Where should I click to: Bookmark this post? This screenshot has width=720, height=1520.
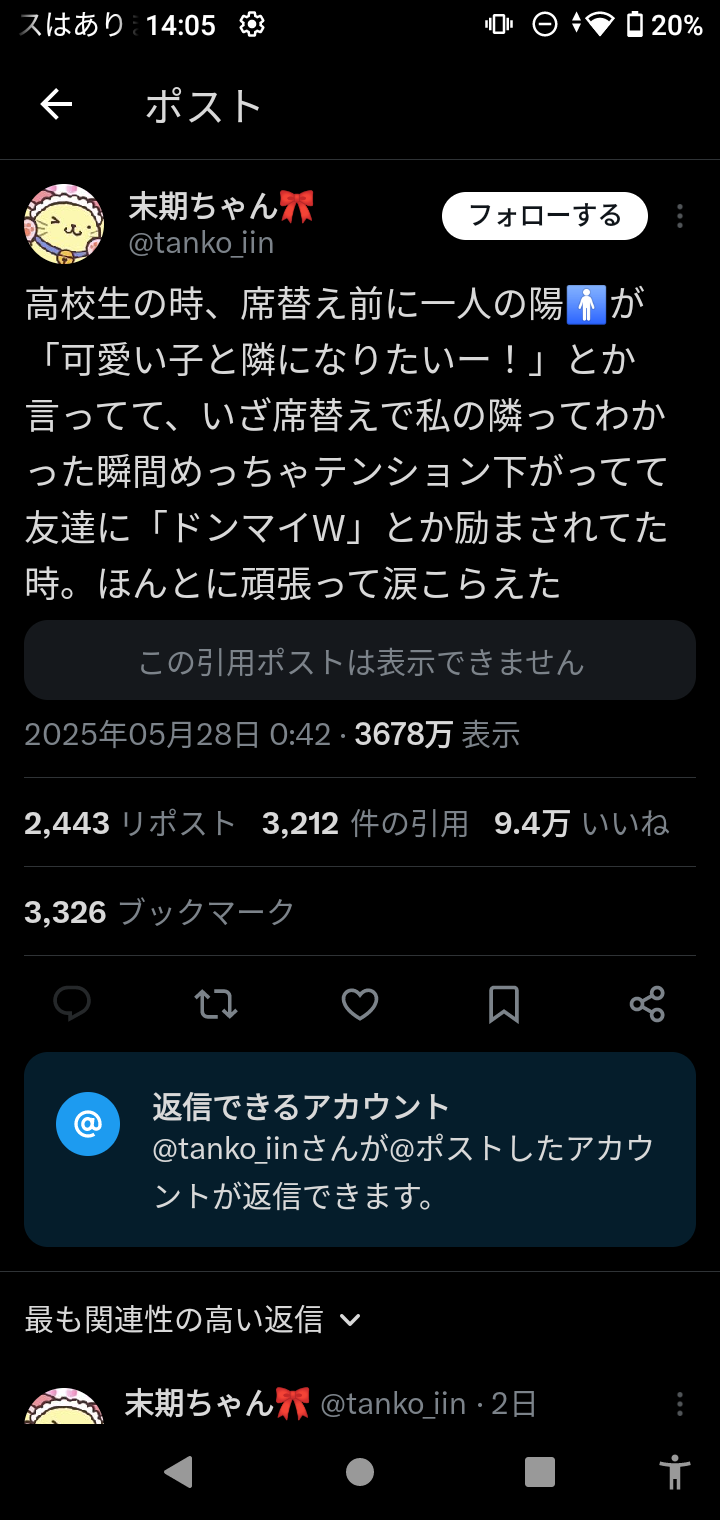coord(504,1004)
